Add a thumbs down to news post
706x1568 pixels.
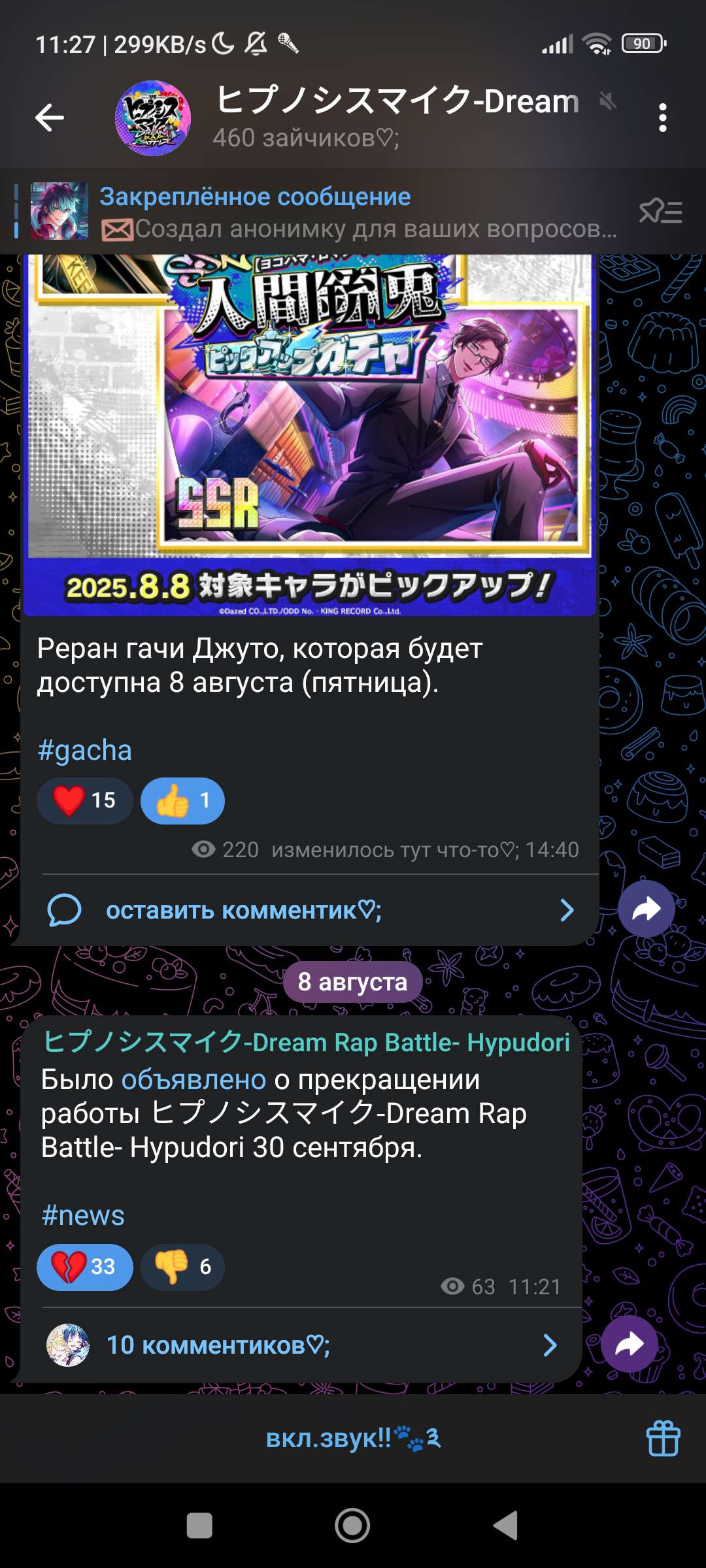pyautogui.click(x=182, y=1267)
